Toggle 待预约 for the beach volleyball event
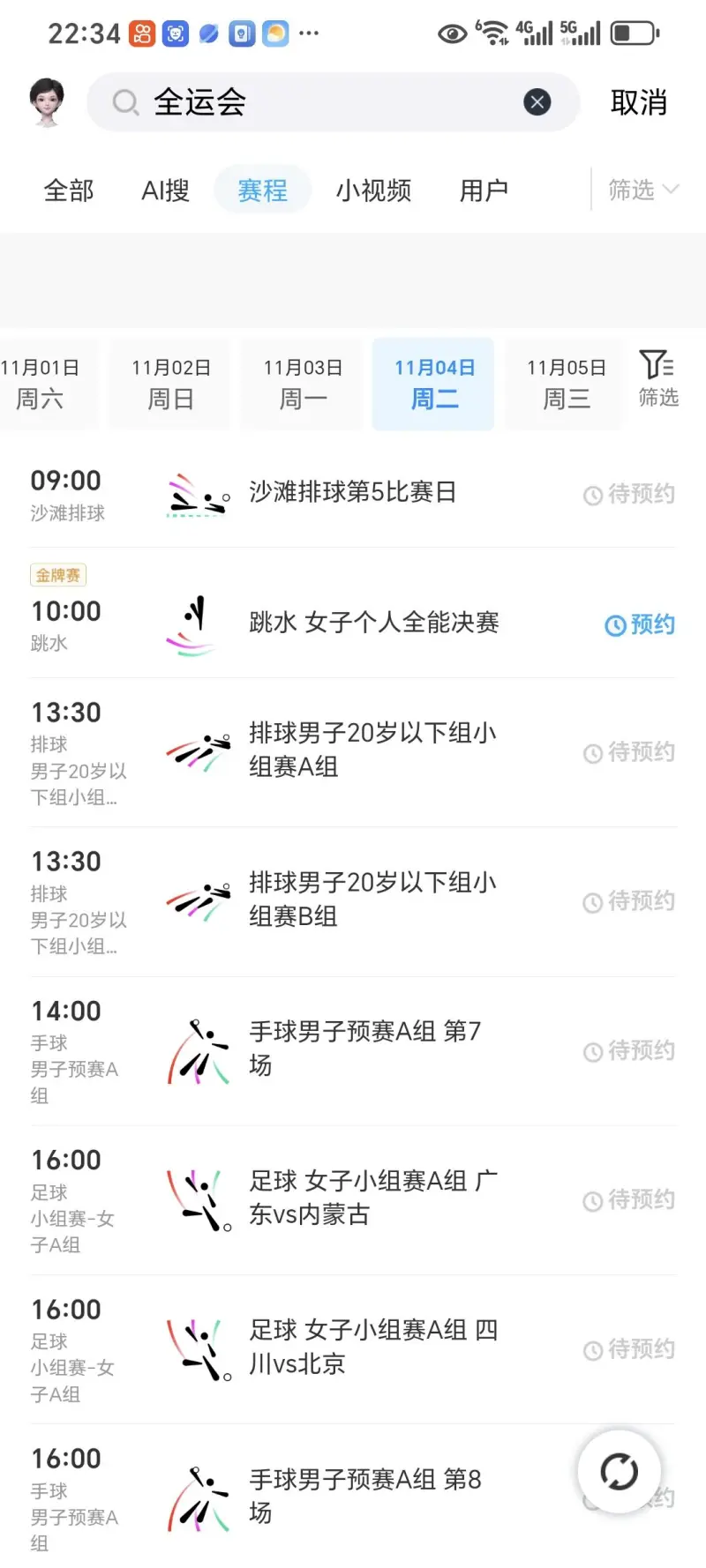This screenshot has width=706, height=1568. click(x=627, y=494)
